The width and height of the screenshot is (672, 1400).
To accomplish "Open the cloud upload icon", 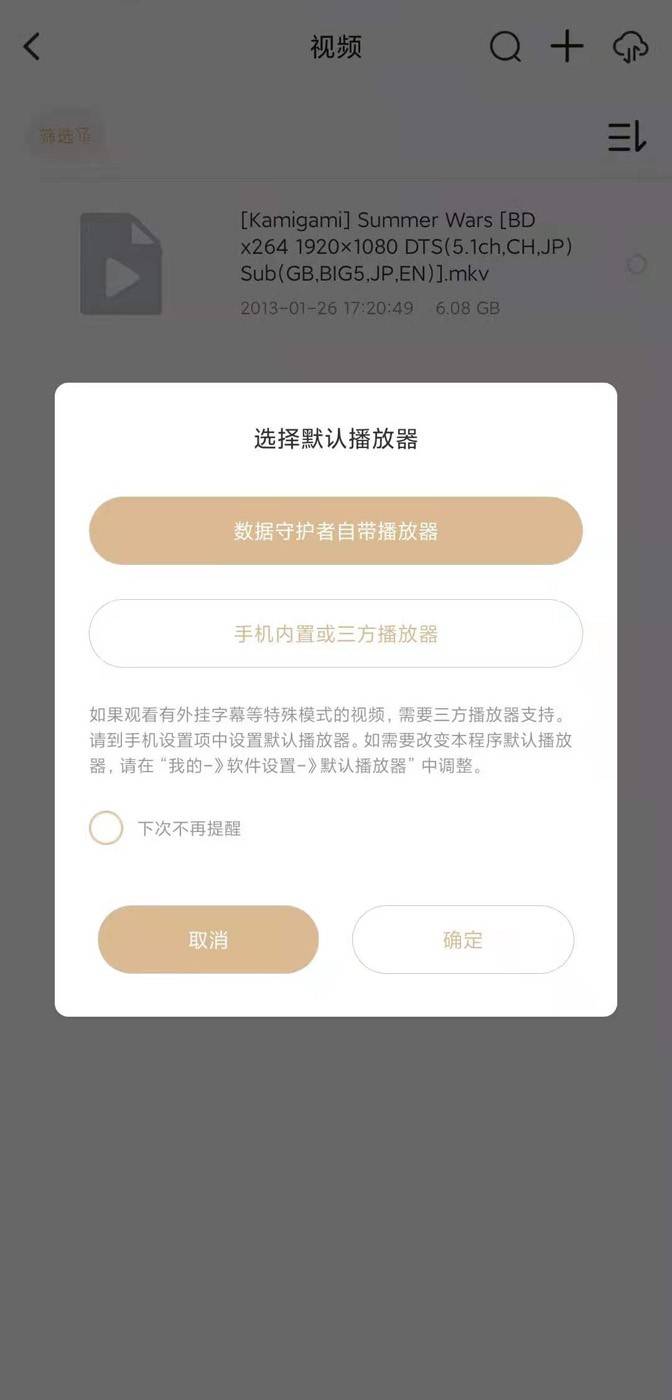I will click(x=630, y=46).
